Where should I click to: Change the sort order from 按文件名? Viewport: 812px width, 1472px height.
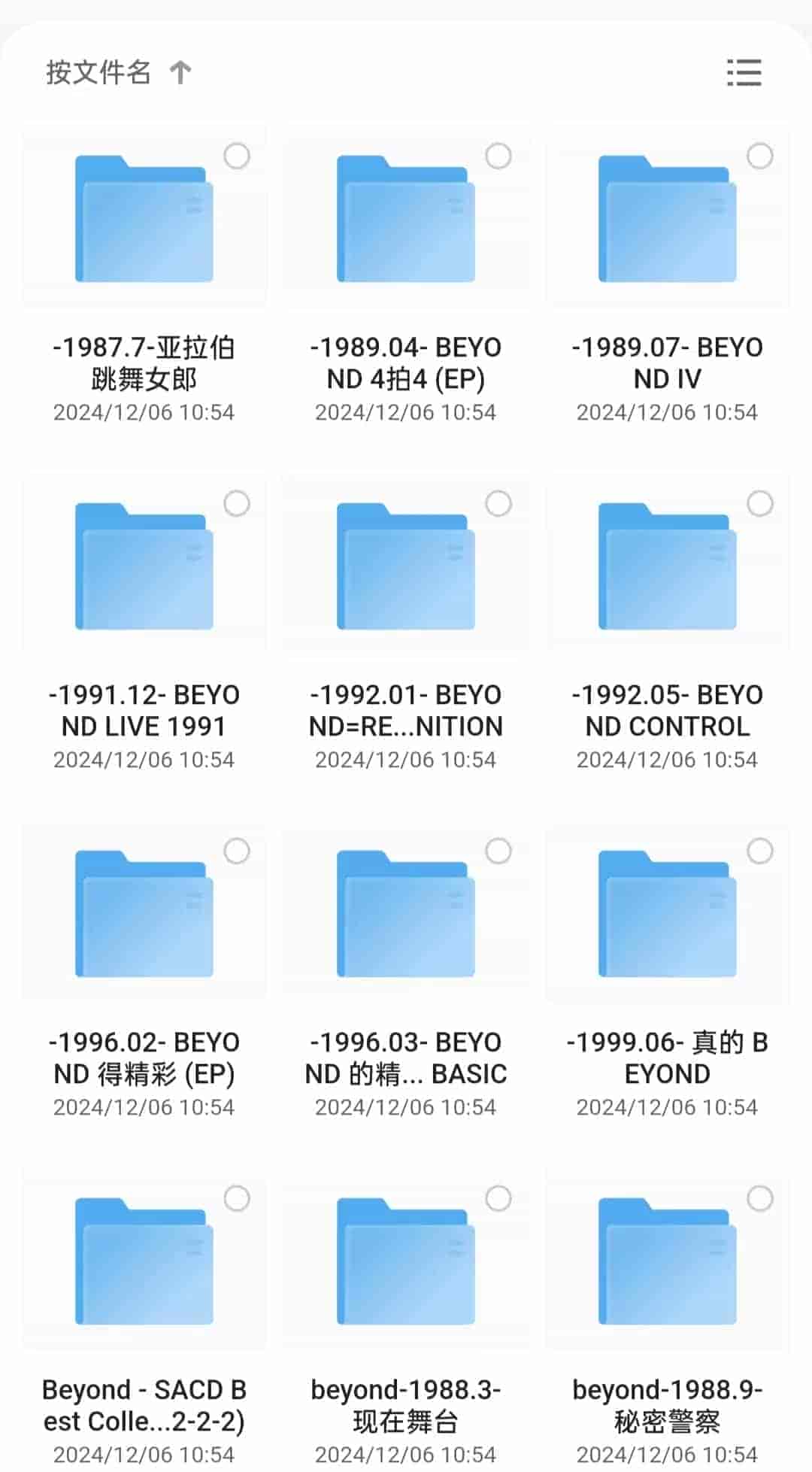(x=118, y=73)
